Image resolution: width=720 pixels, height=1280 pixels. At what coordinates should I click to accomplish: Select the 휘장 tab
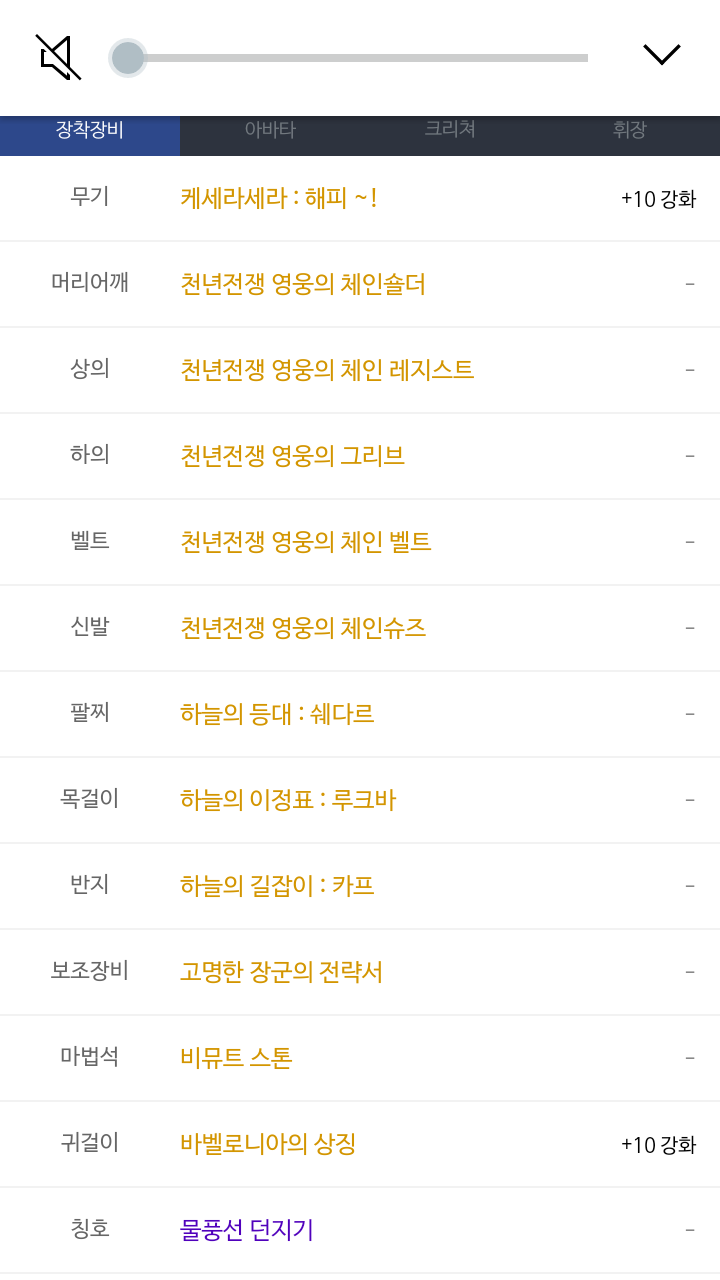click(x=630, y=131)
